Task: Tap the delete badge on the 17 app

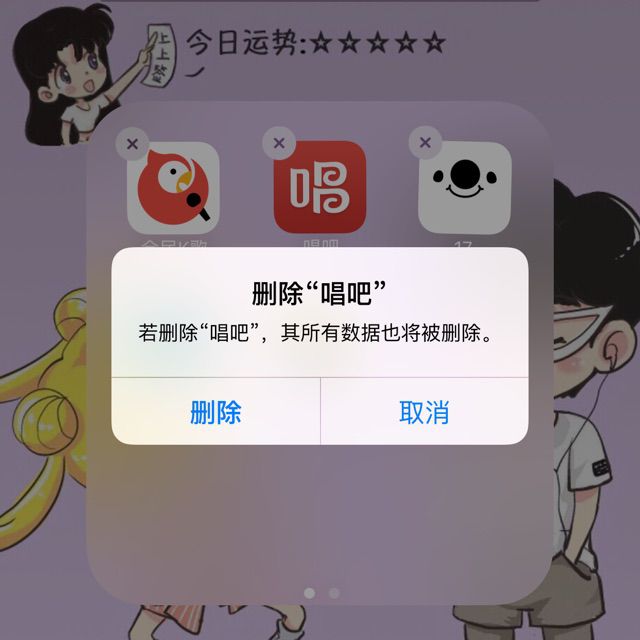Action: click(x=425, y=143)
